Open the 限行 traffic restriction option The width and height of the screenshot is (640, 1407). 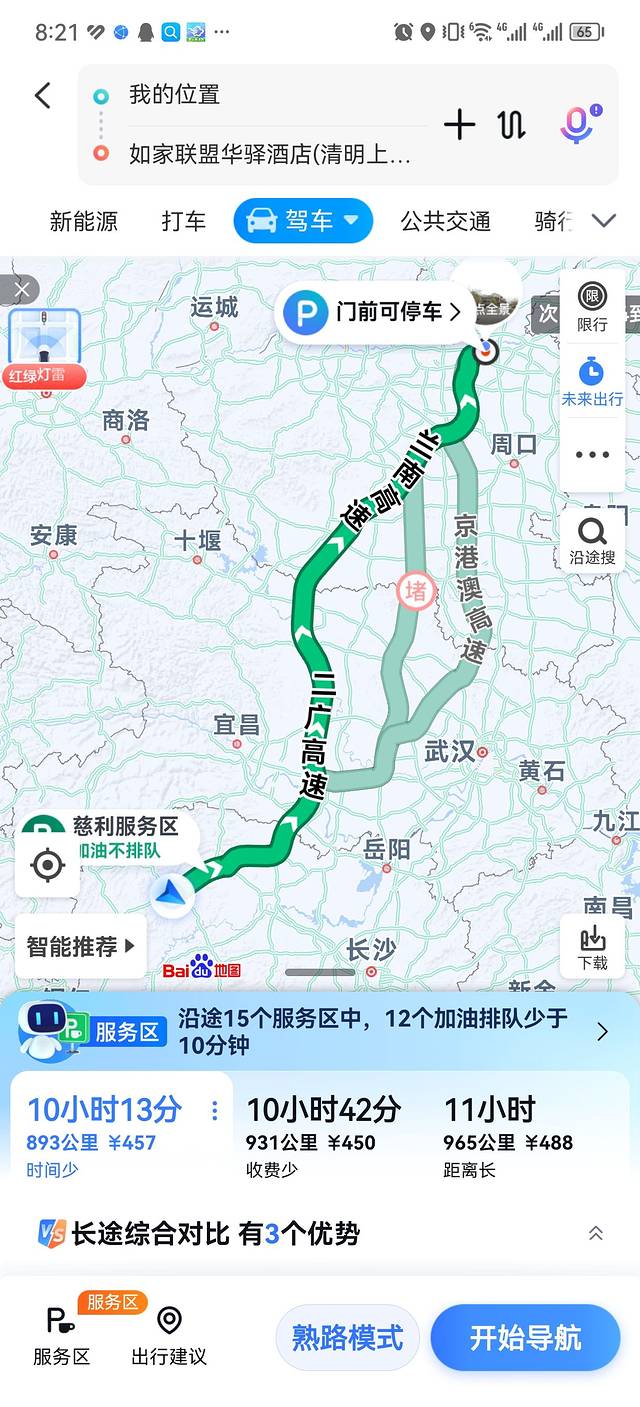pos(592,307)
